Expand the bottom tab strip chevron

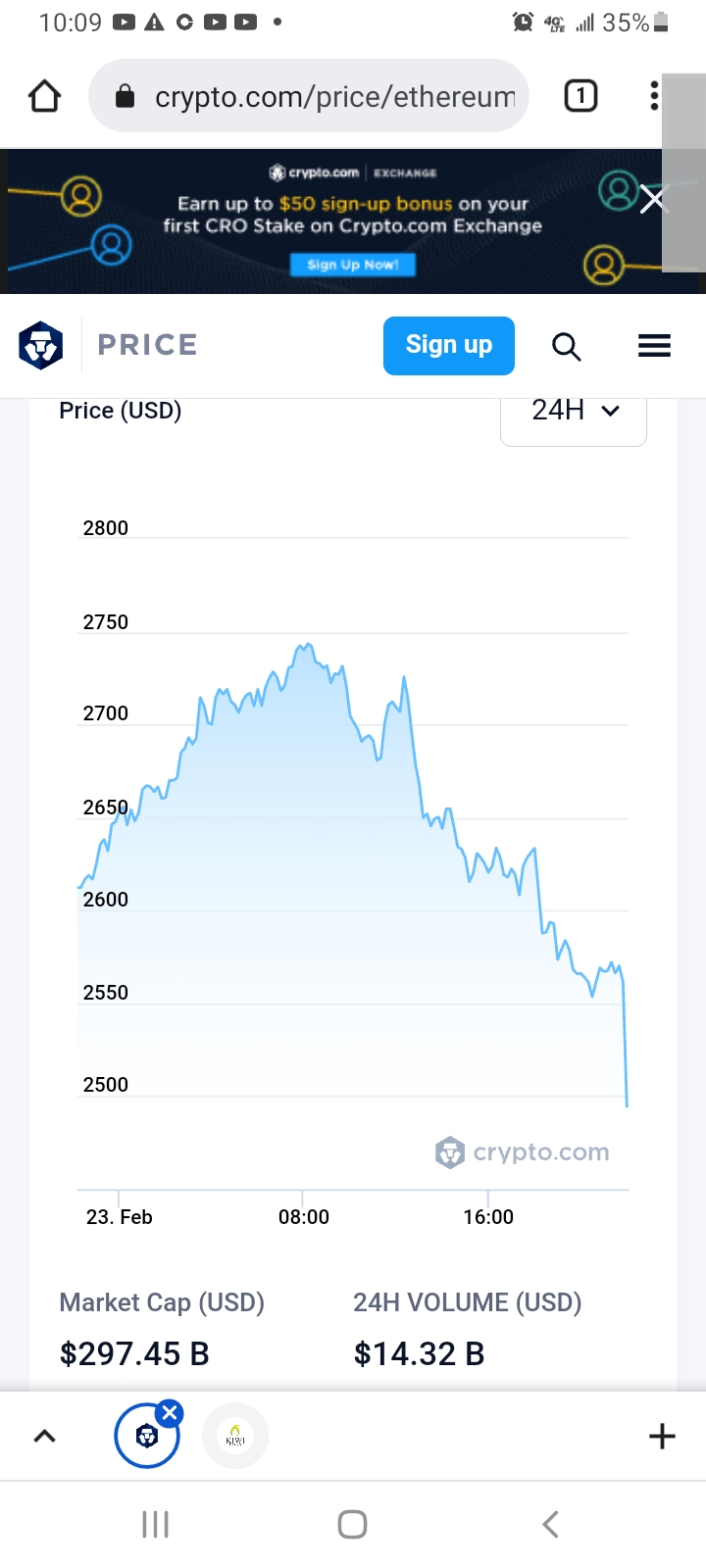point(44,1437)
